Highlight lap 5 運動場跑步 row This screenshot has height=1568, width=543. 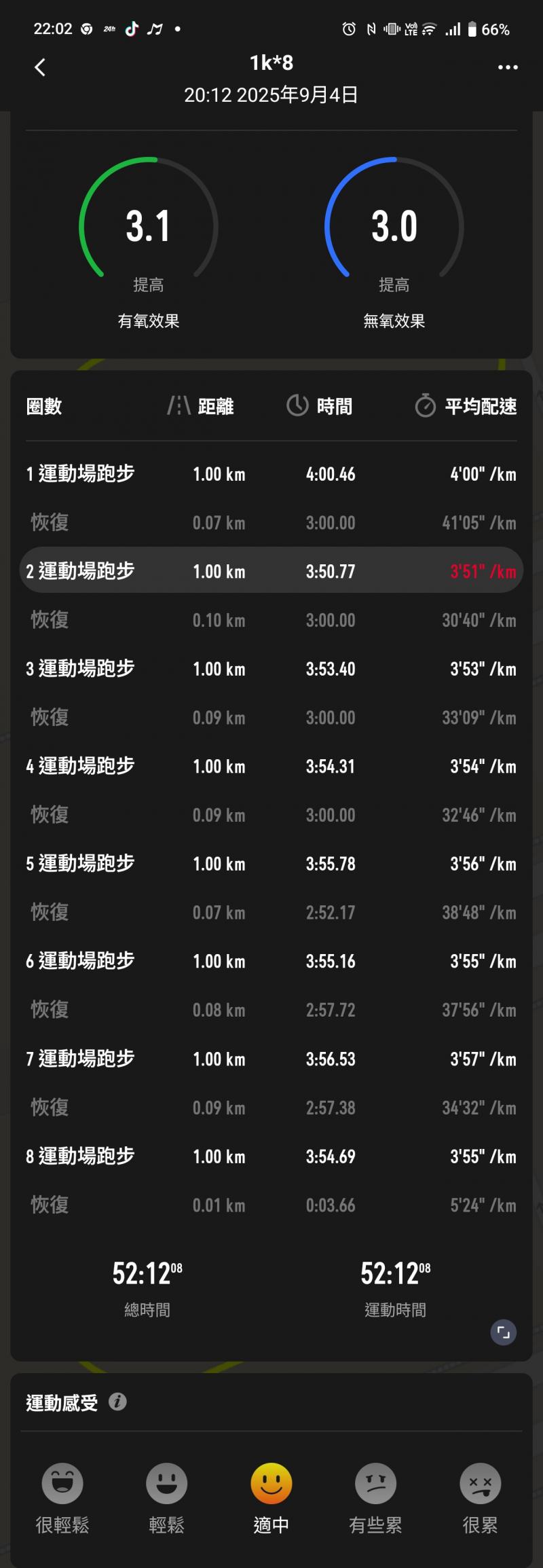(x=271, y=863)
